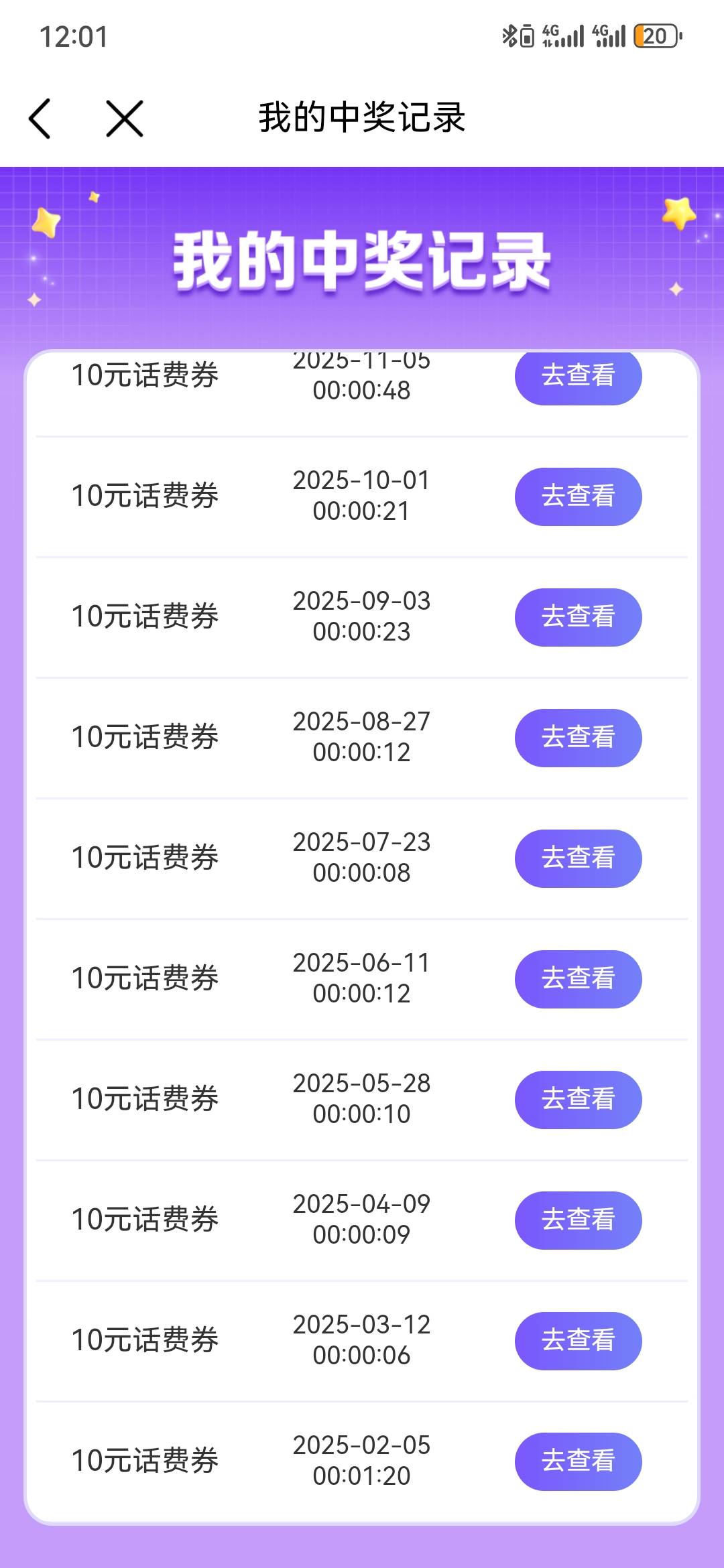Check the 2025-08-27 话费券 via 去查看
The image size is (724, 1568).
[578, 738]
